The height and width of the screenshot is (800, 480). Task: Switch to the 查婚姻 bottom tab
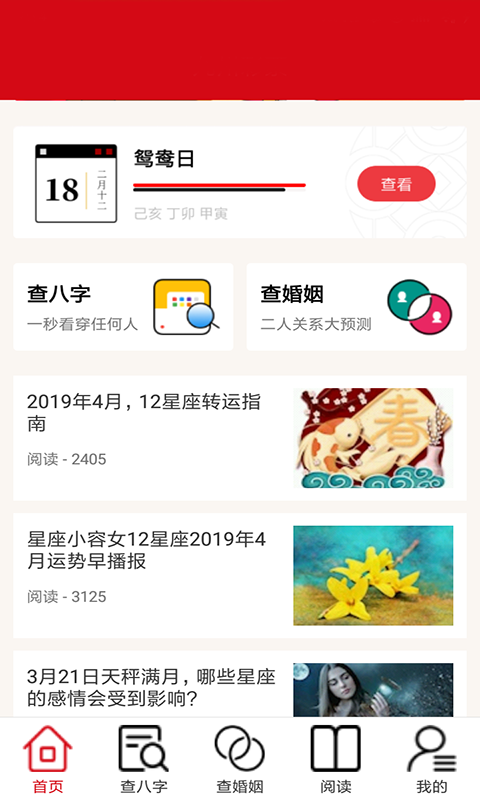[240, 759]
